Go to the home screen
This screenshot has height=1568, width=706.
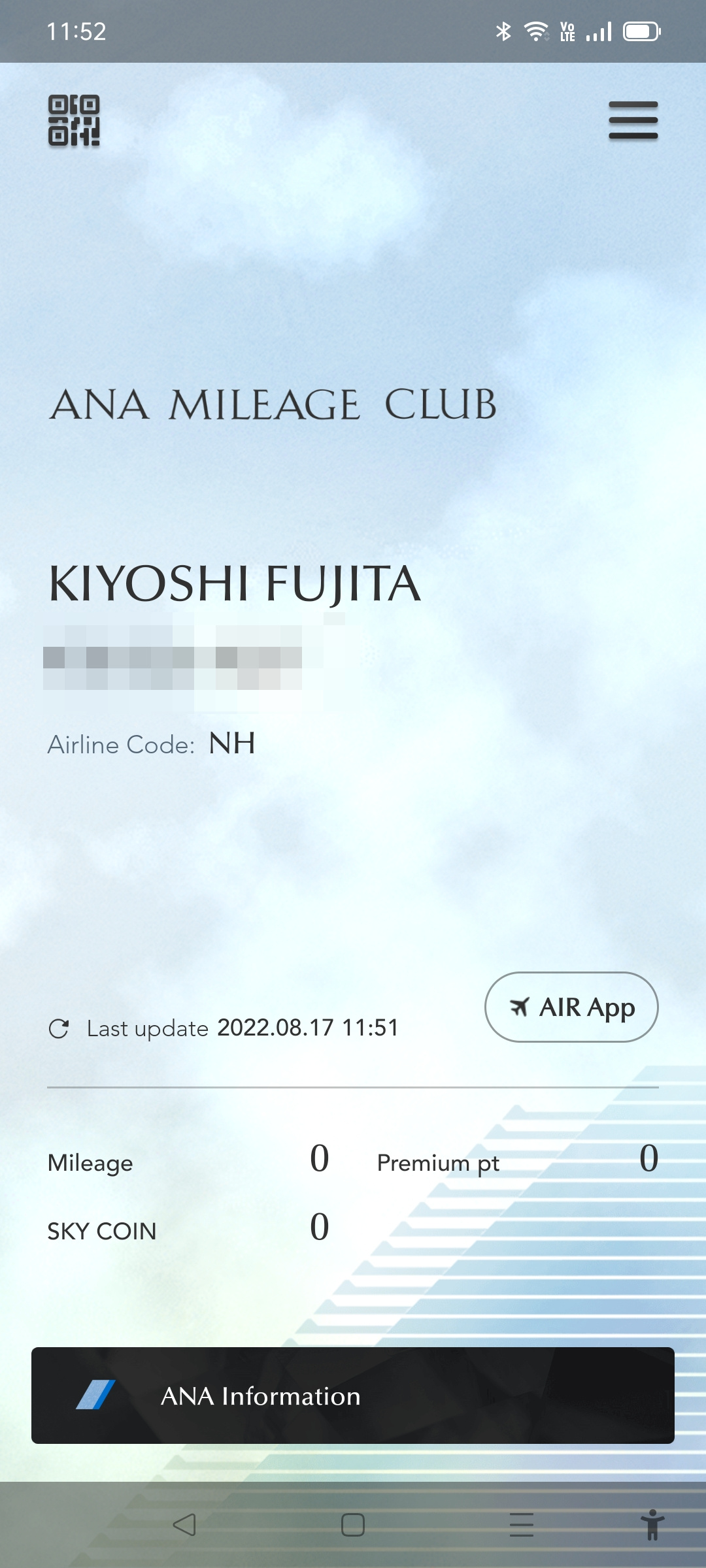pos(353,1525)
